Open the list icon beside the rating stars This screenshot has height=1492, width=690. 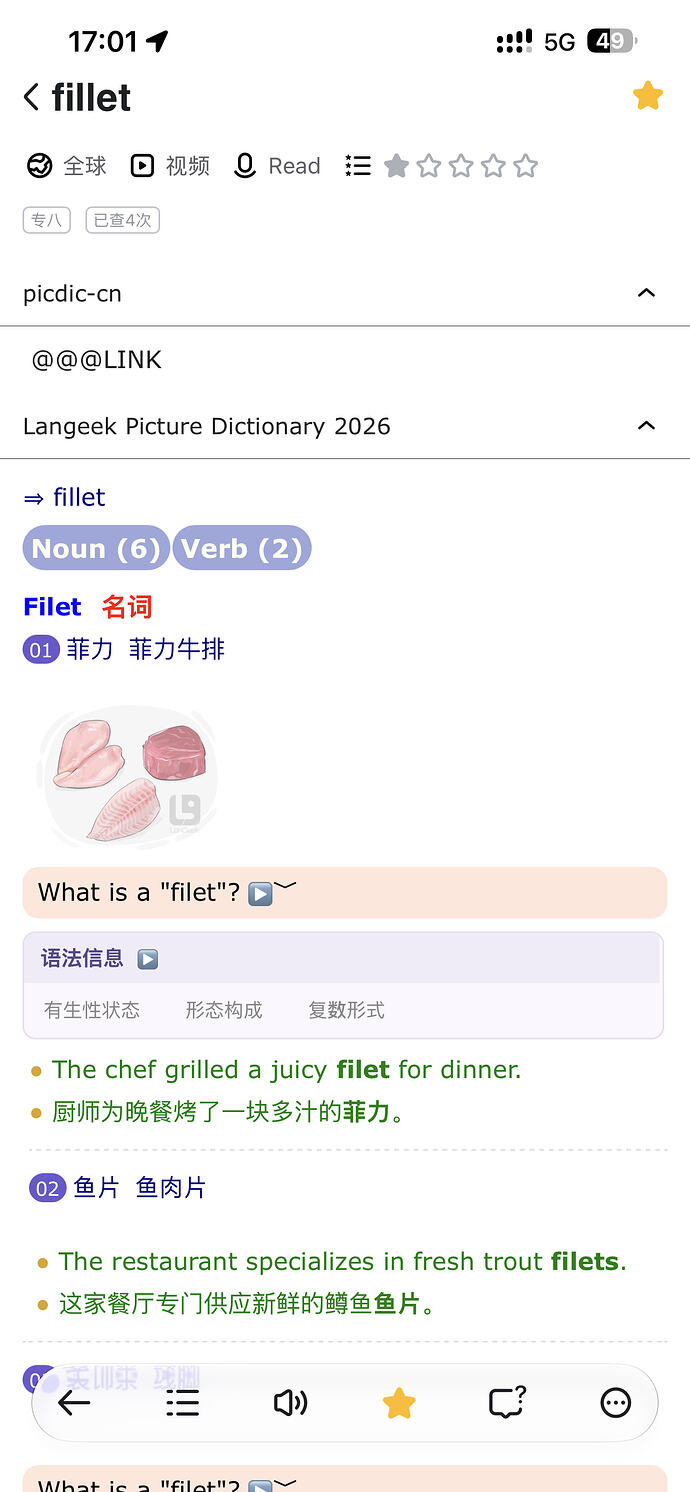[x=358, y=166]
